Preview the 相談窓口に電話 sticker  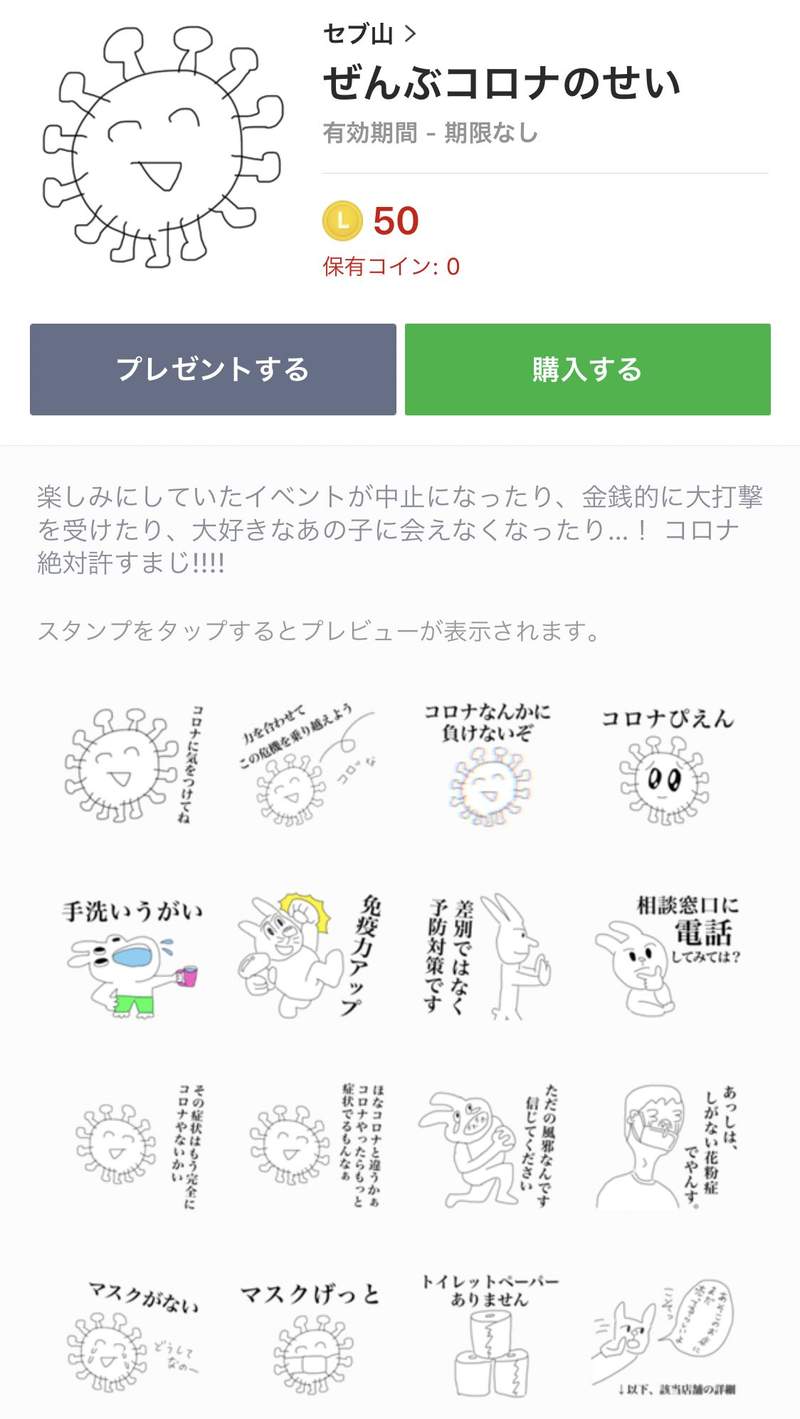point(666,955)
